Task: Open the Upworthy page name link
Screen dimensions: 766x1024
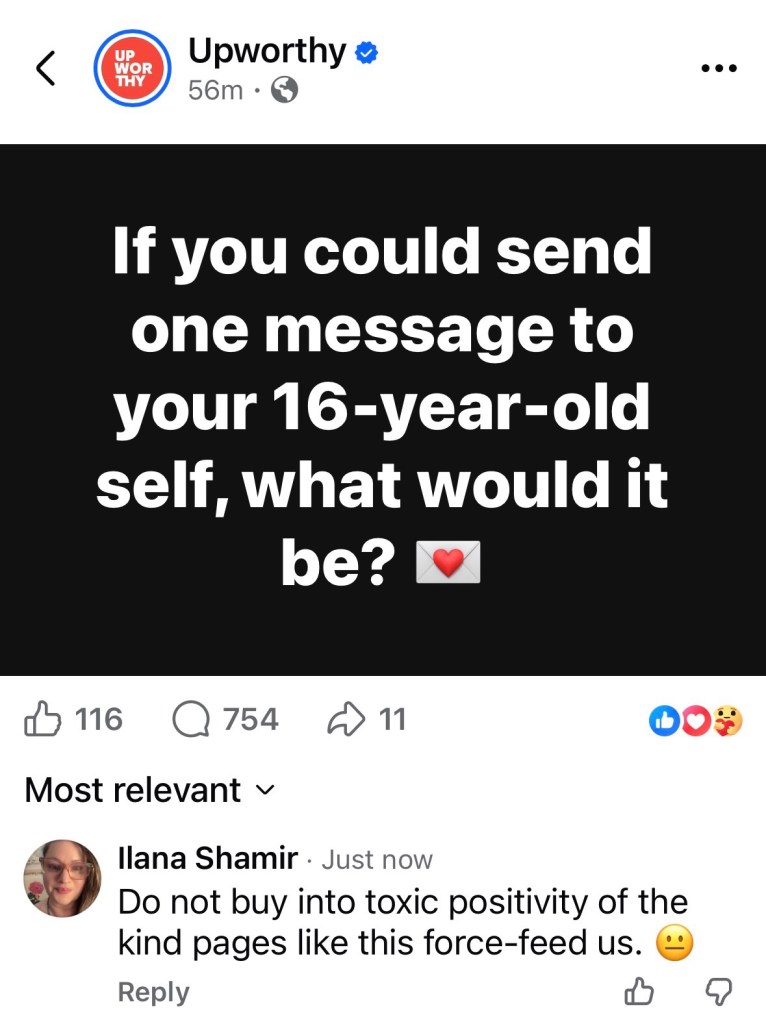Action: pos(266,51)
